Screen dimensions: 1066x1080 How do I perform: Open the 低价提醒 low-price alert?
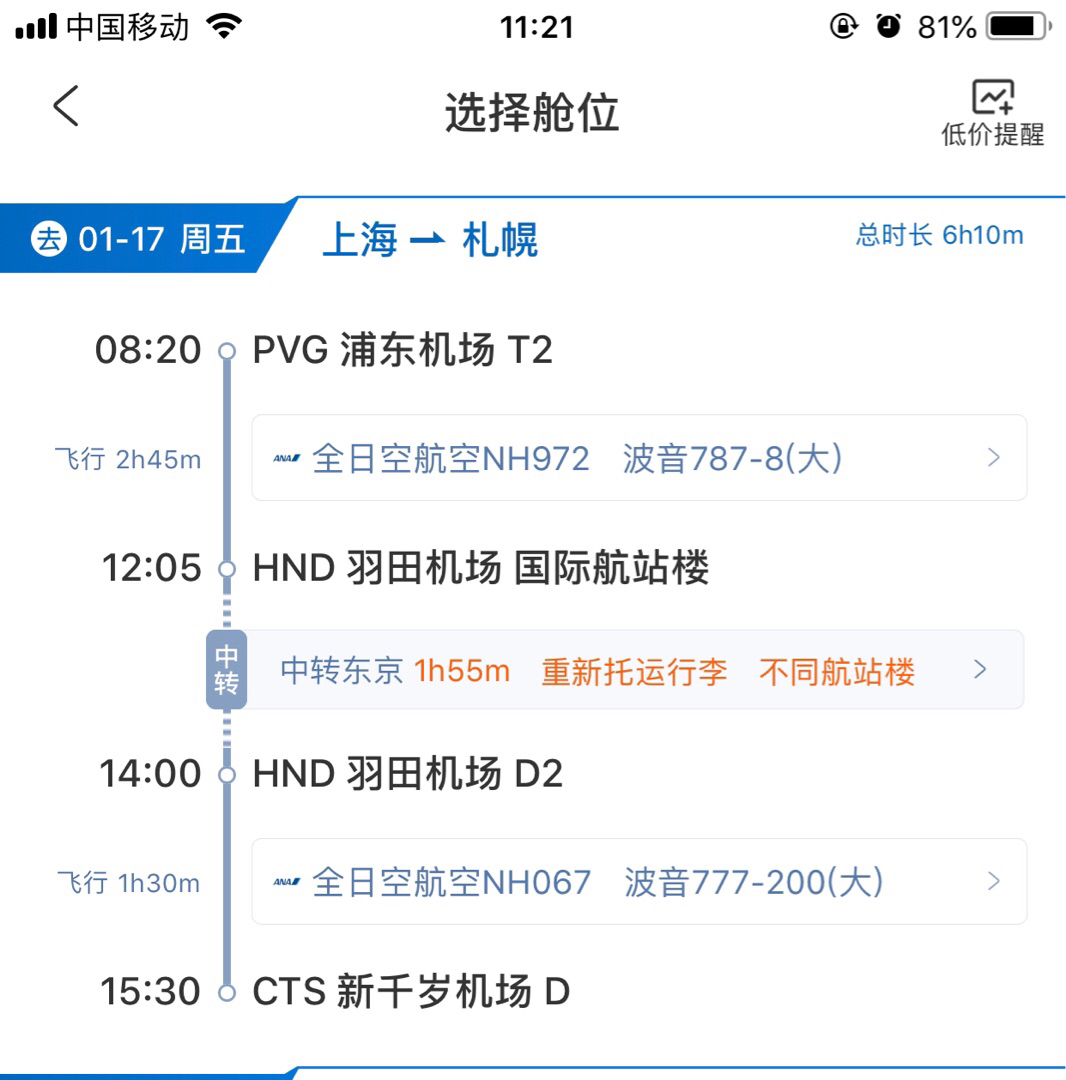(992, 113)
